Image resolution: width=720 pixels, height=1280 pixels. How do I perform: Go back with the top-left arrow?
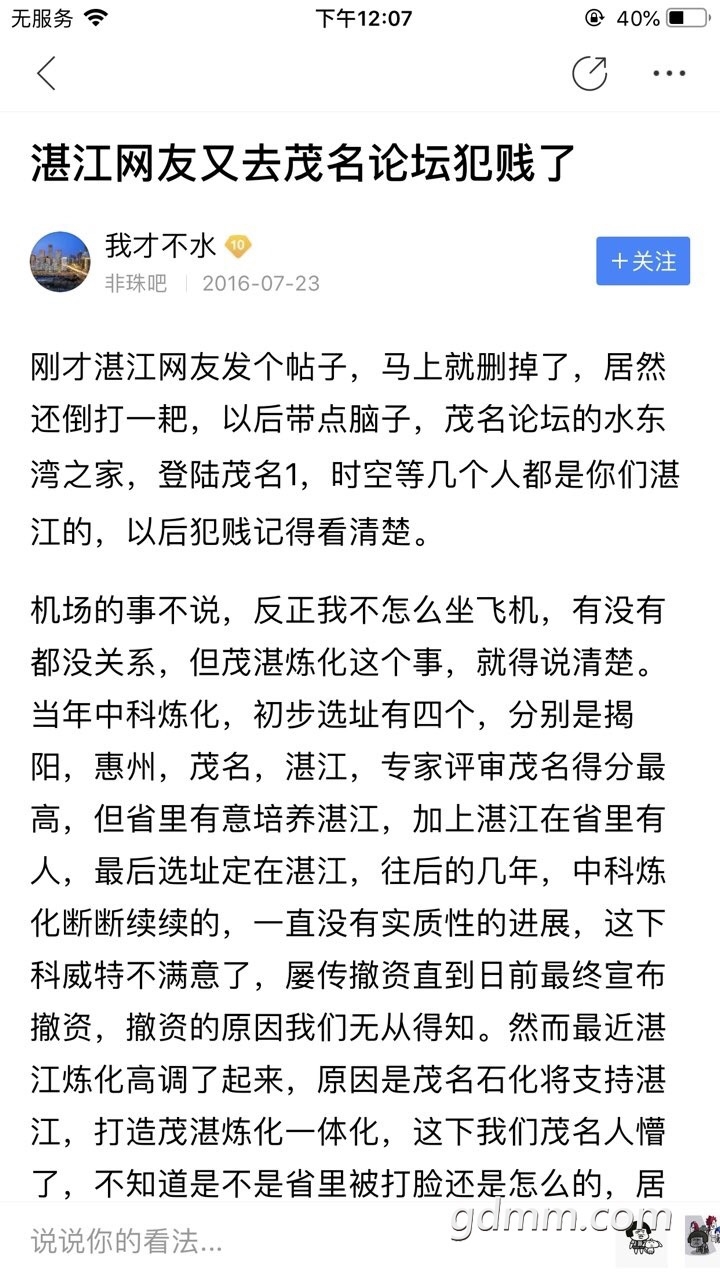point(46,73)
